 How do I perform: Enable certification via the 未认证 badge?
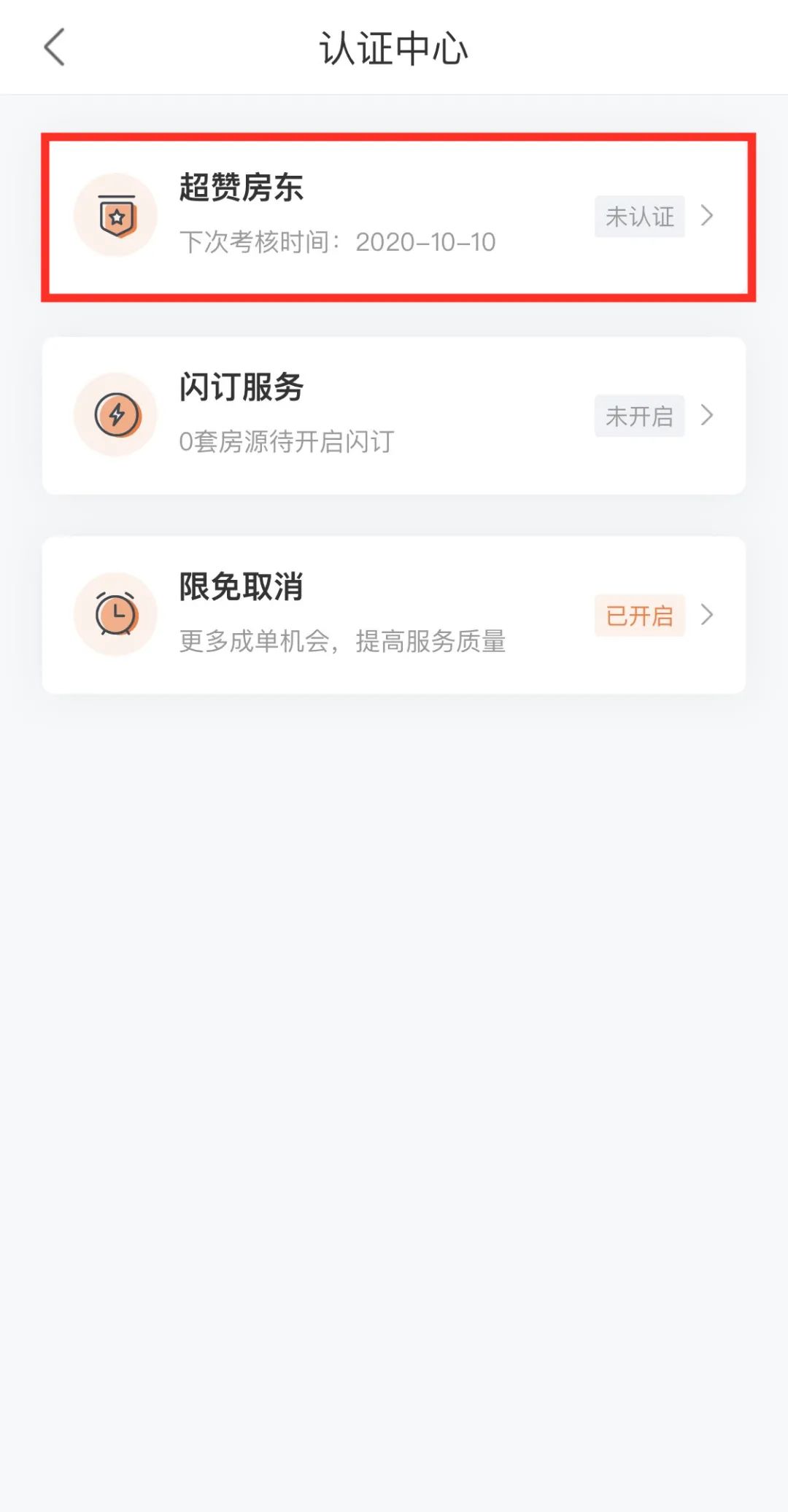pyautogui.click(x=639, y=216)
